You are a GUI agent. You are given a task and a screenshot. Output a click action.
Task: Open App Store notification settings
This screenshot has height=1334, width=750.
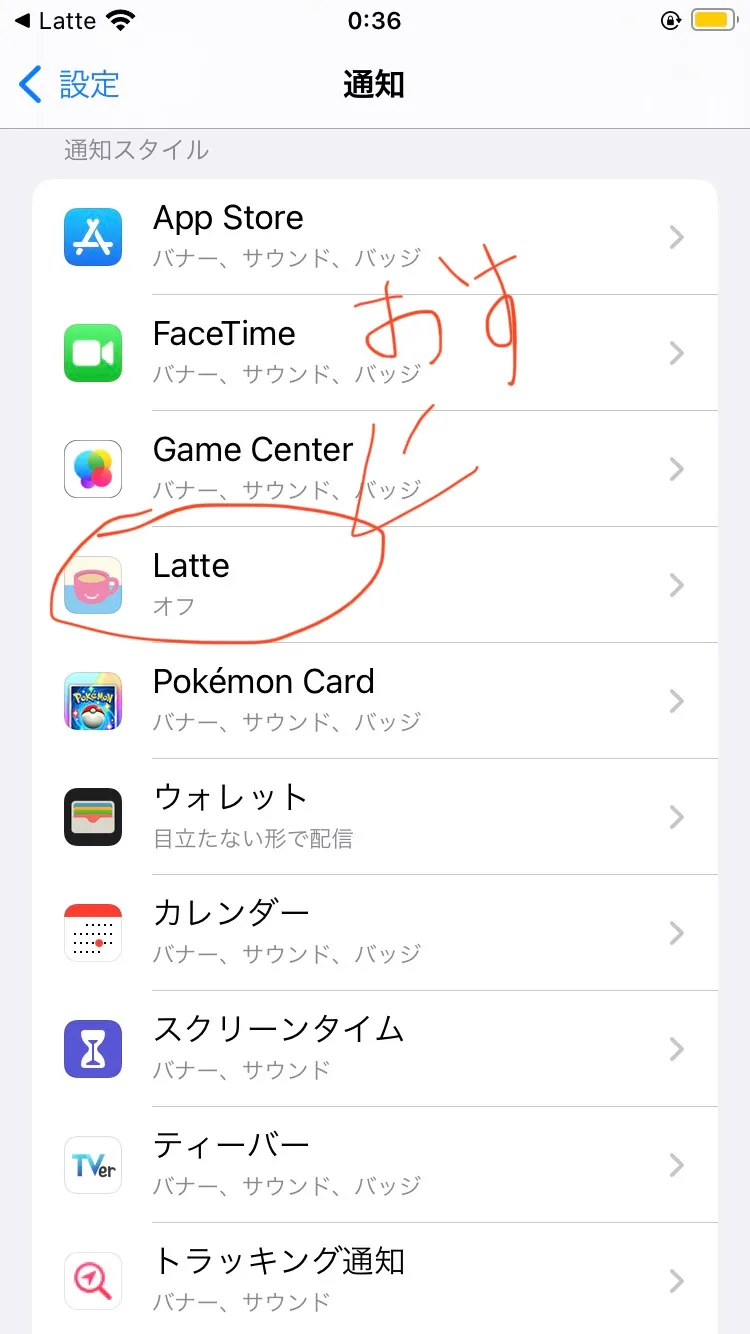click(x=375, y=237)
